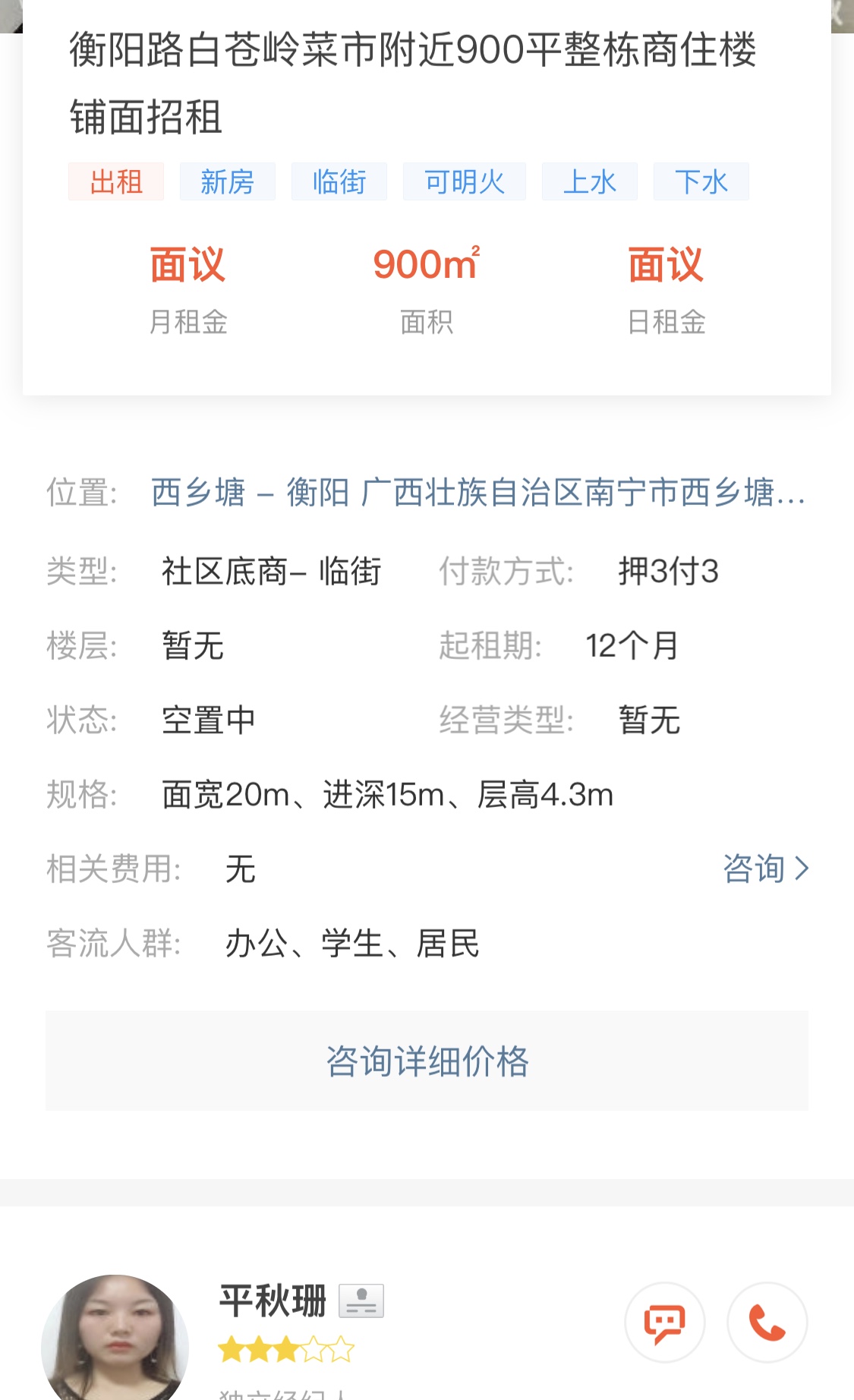Viewport: 854px width, 1400px height.
Task: Open chat with agent 平秋珊
Action: [665, 1322]
